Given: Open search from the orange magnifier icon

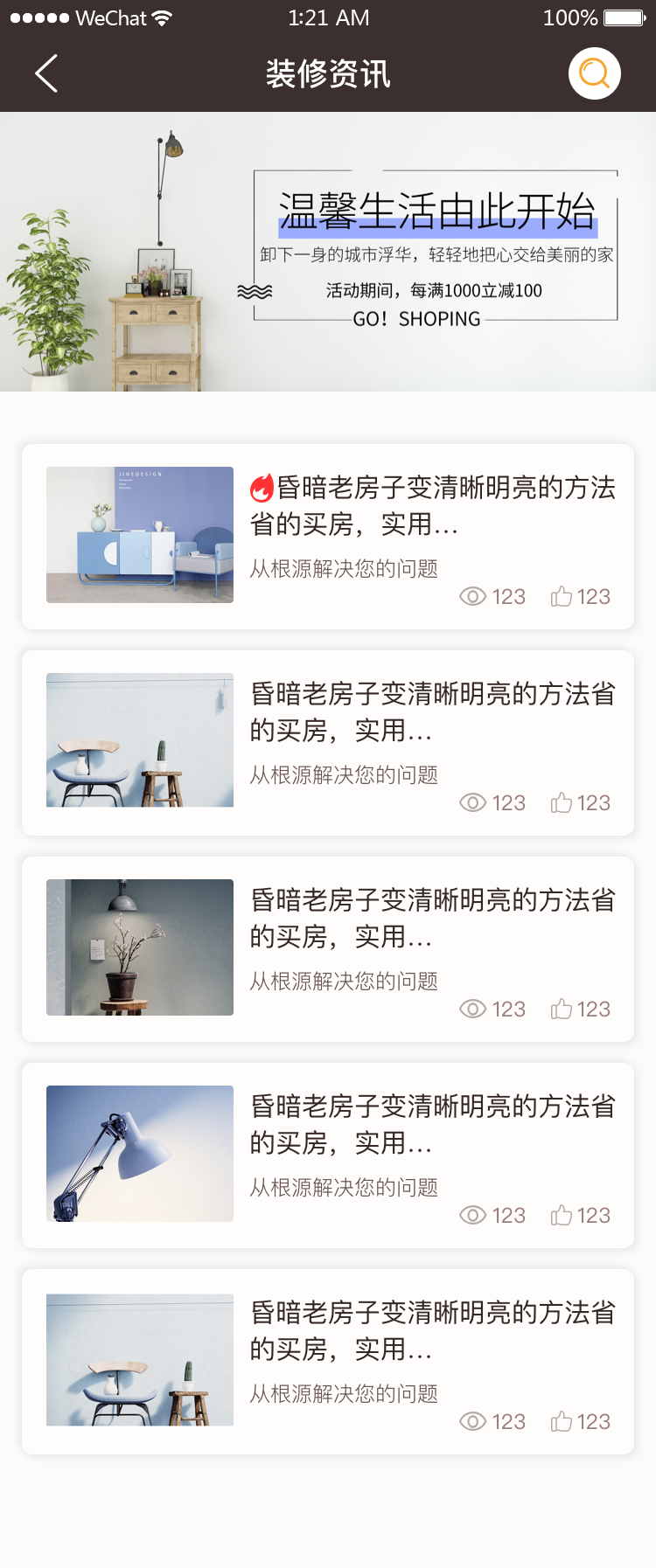Looking at the screenshot, I should pos(595,73).
